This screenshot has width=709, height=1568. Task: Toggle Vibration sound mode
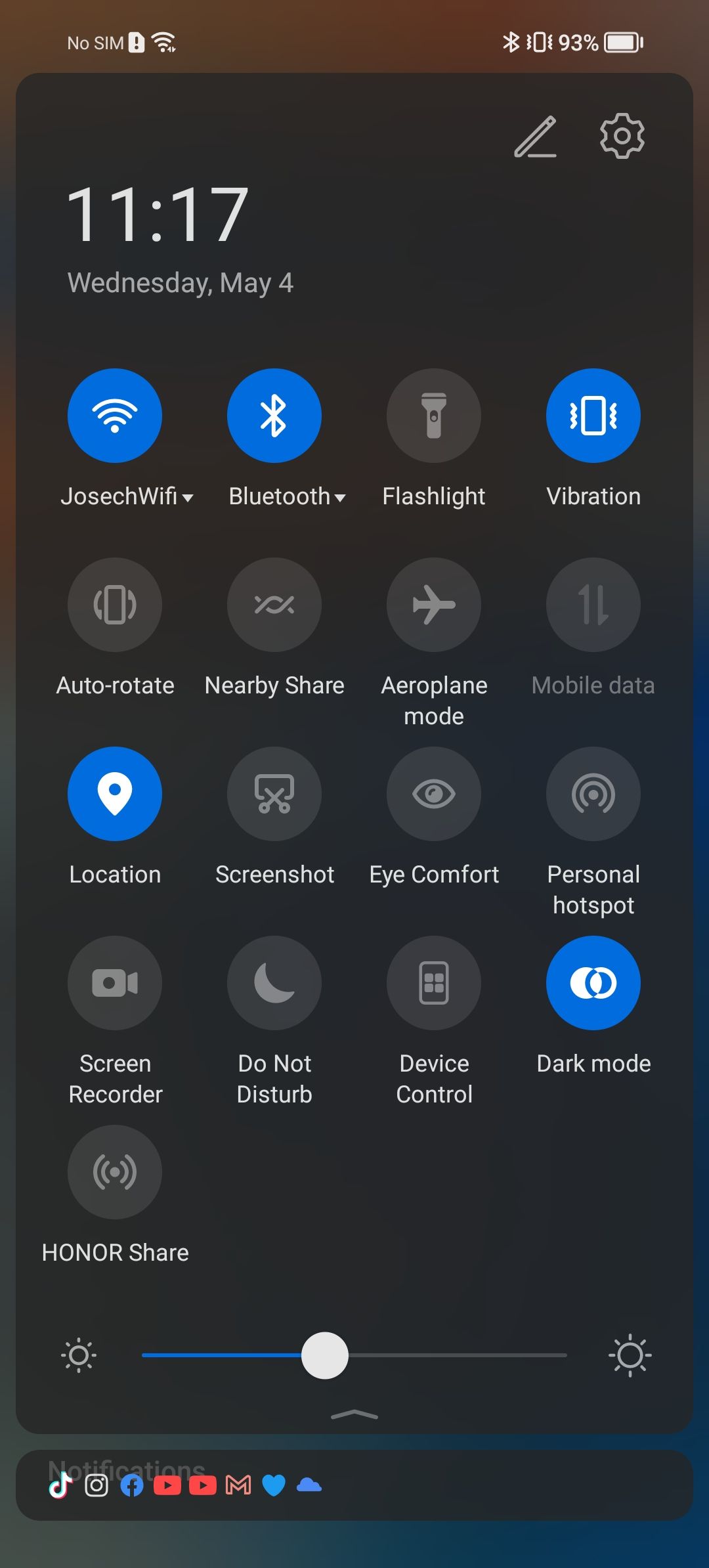pyautogui.click(x=593, y=416)
